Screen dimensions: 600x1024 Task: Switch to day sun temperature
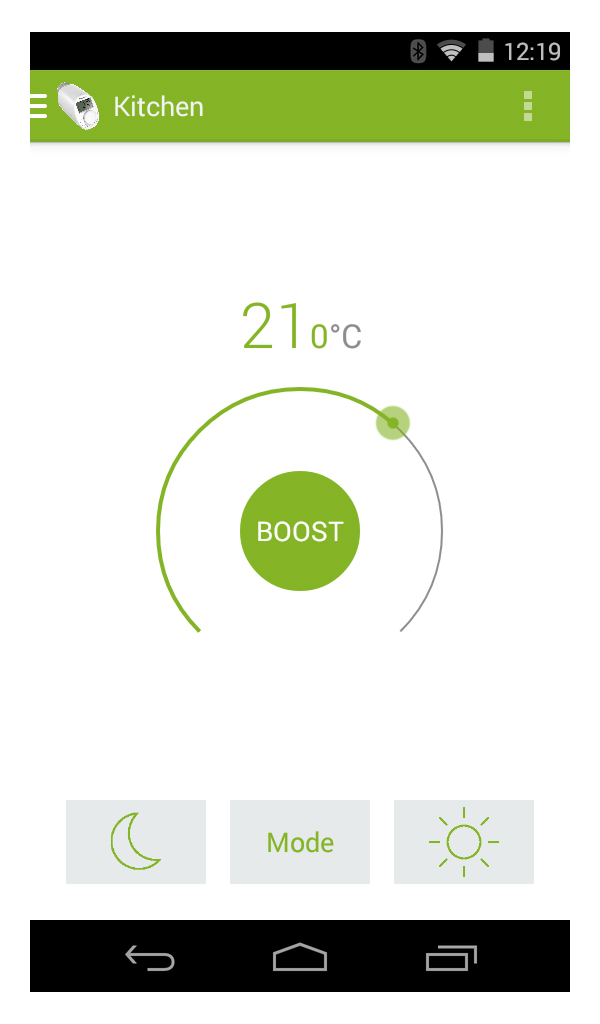tap(464, 842)
